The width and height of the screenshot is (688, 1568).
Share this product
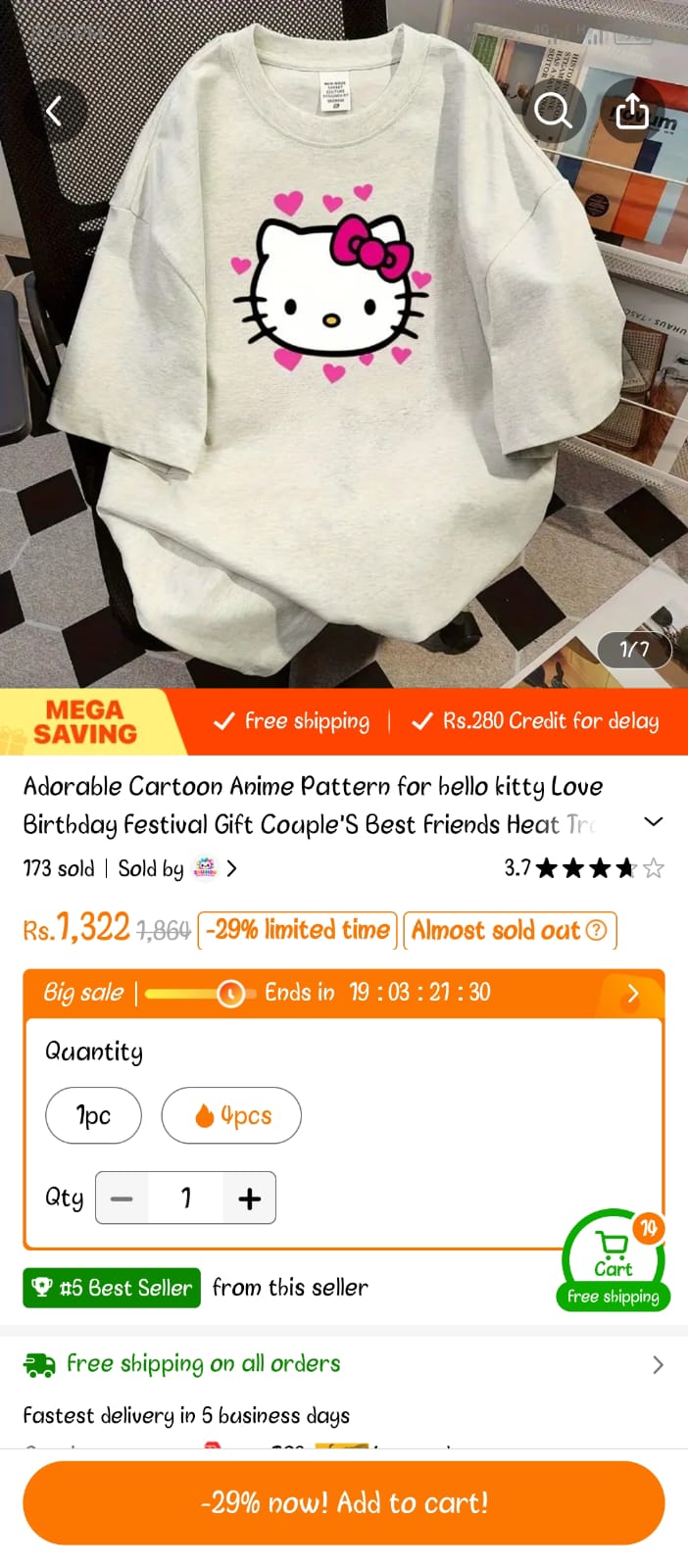[x=632, y=112]
